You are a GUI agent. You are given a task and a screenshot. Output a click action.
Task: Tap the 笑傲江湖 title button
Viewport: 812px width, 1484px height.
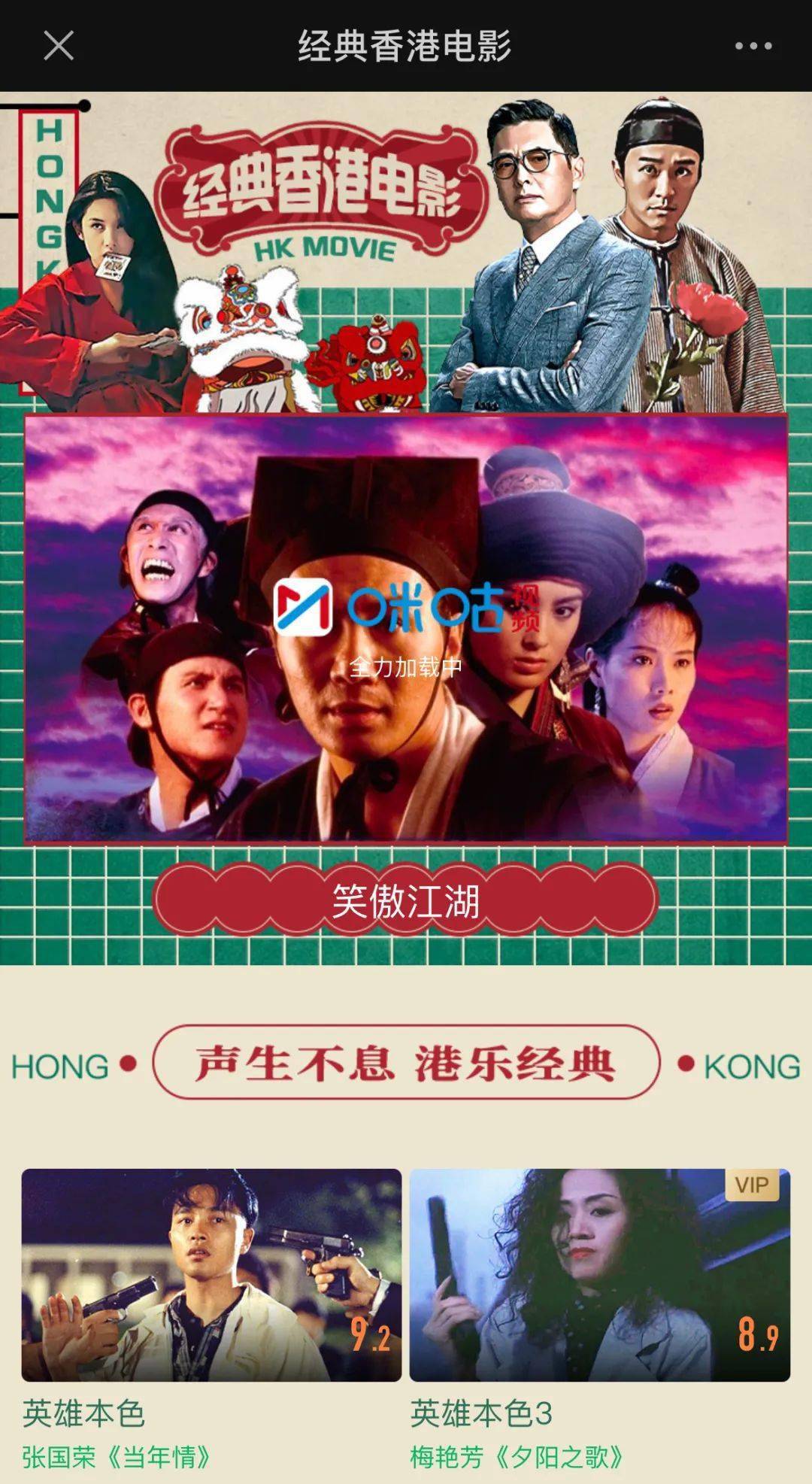(x=405, y=900)
